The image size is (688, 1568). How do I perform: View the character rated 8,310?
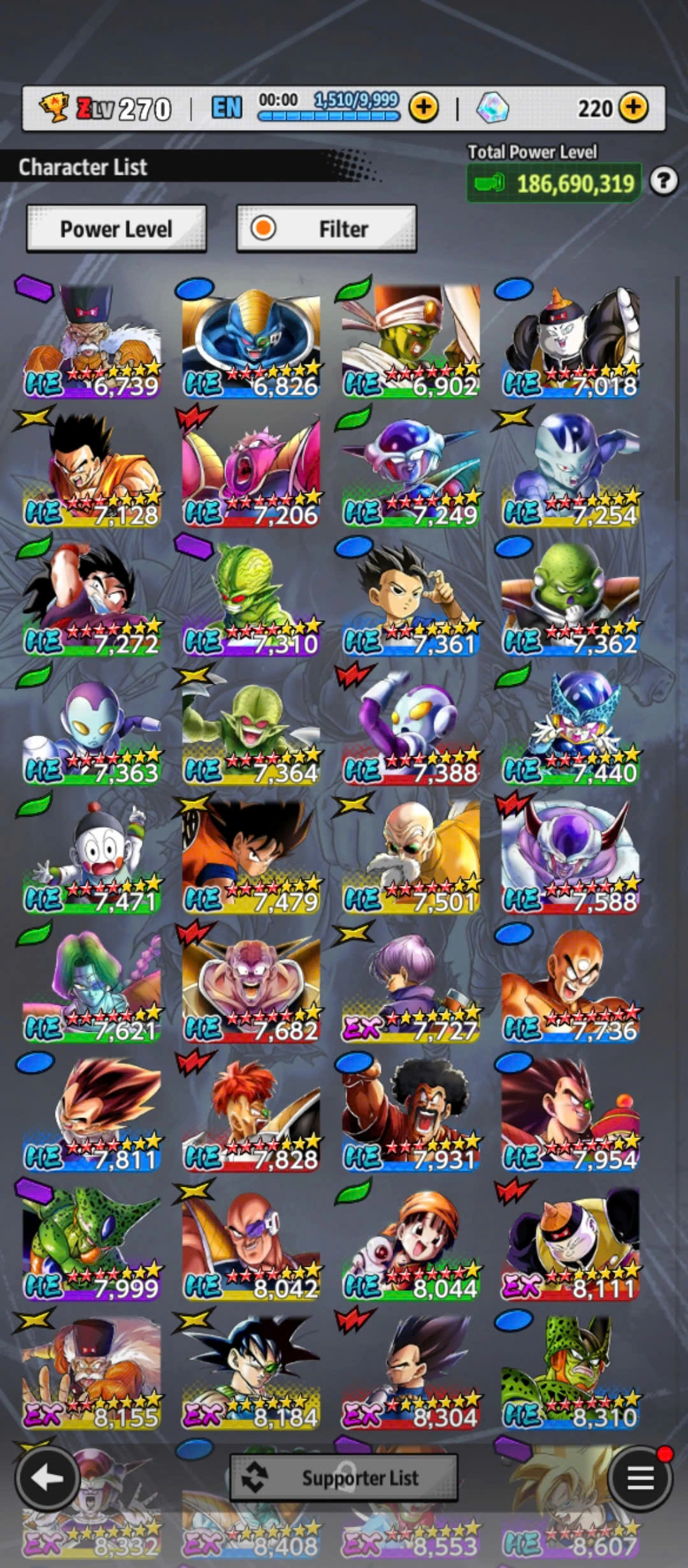[x=570, y=1372]
